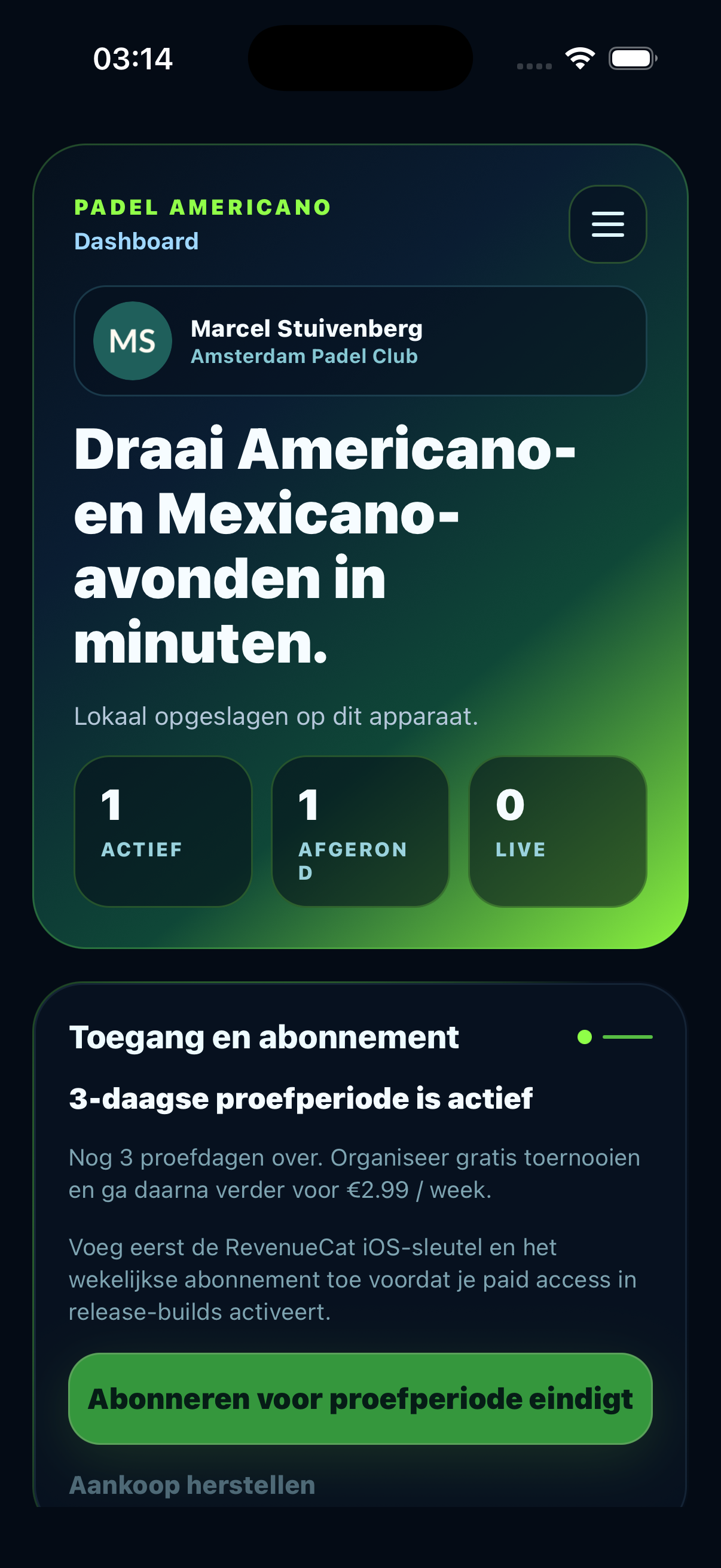The width and height of the screenshot is (721, 1568).
Task: Select the LIVE stat card
Action: (558, 829)
